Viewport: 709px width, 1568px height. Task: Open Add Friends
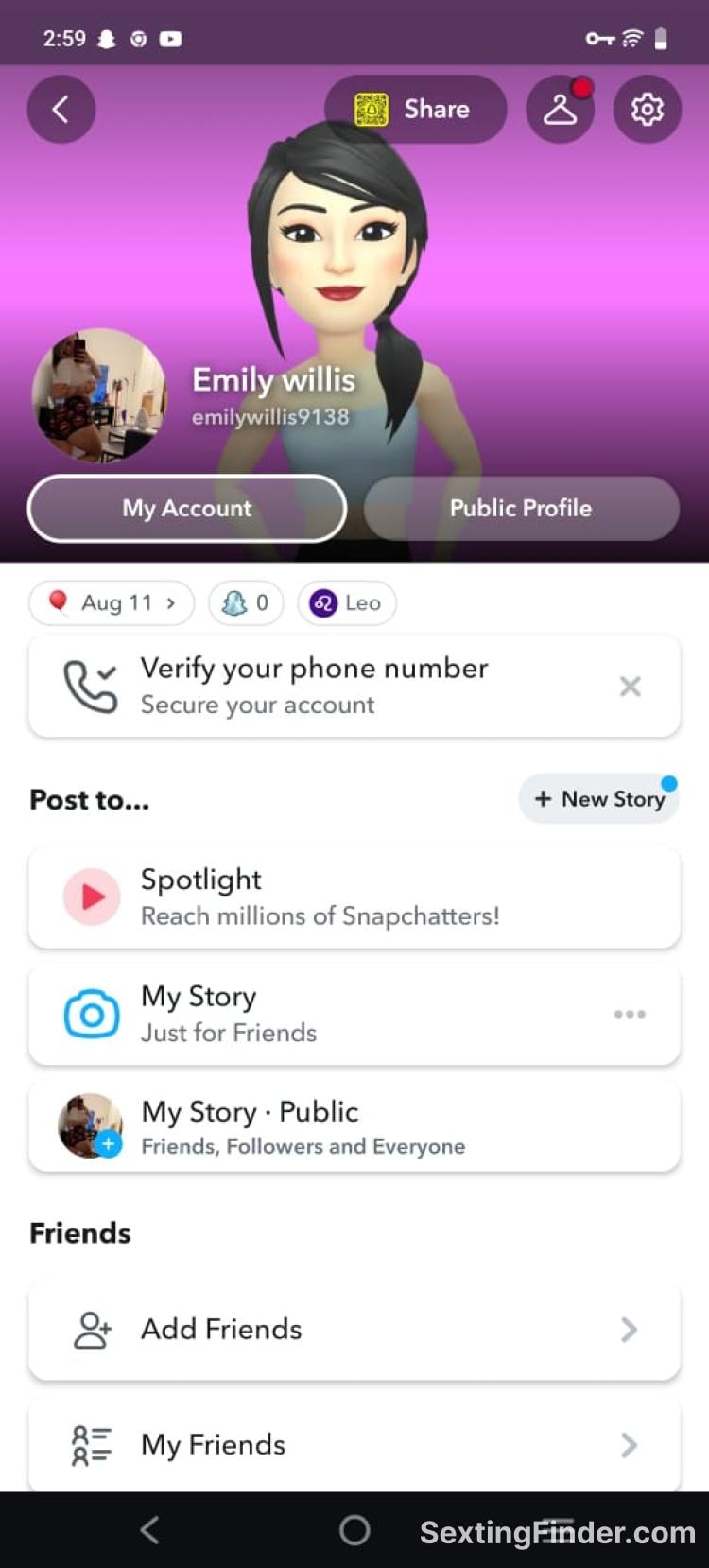click(354, 1330)
